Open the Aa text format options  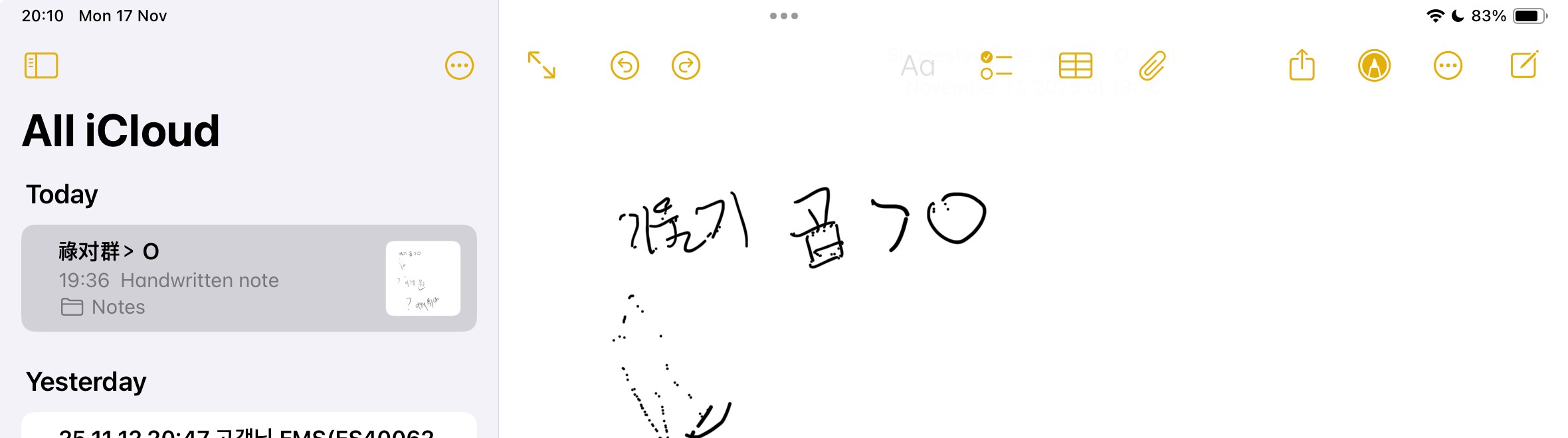click(918, 66)
